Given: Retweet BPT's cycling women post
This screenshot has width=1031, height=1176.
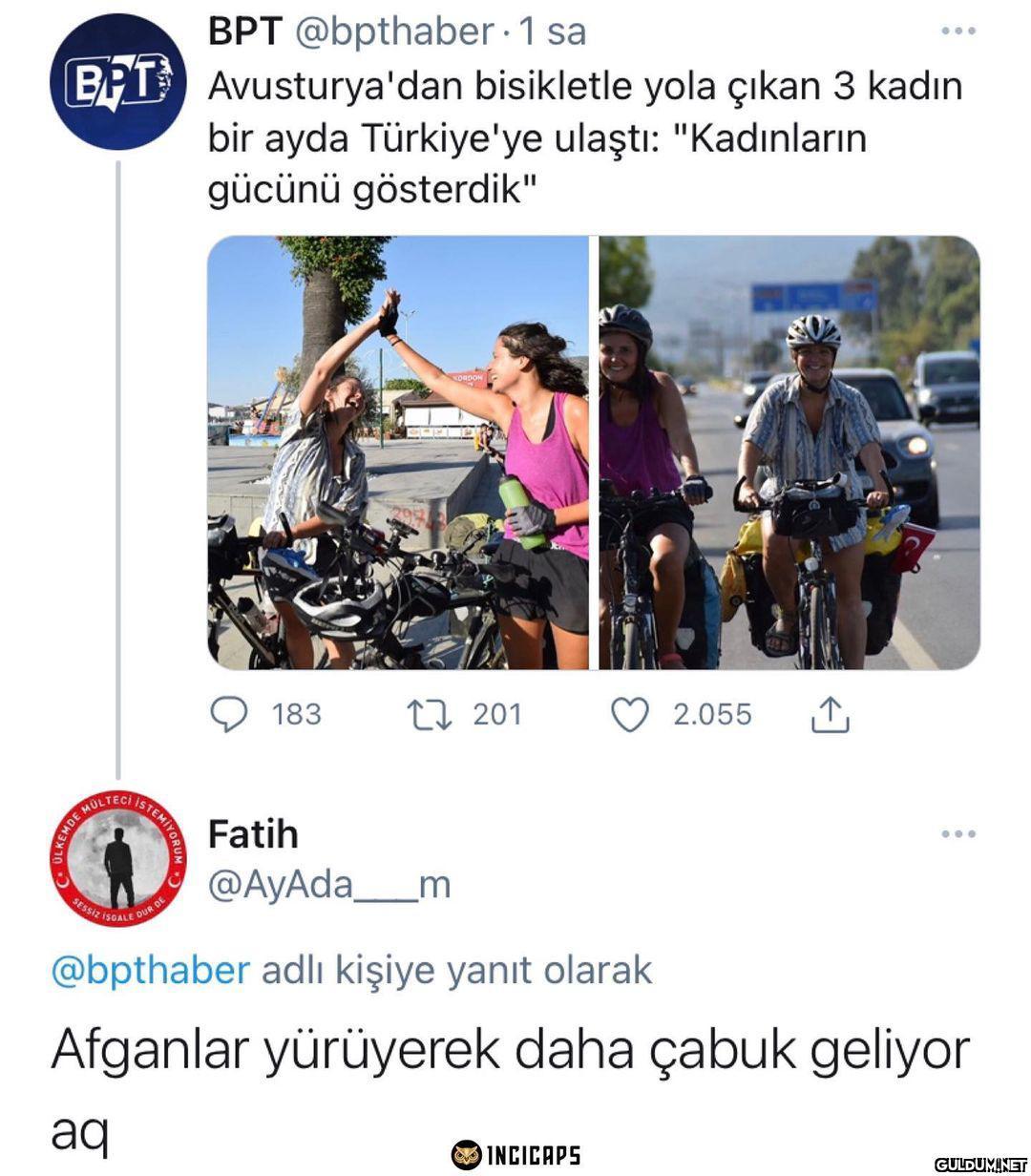Looking at the screenshot, I should tap(430, 714).
